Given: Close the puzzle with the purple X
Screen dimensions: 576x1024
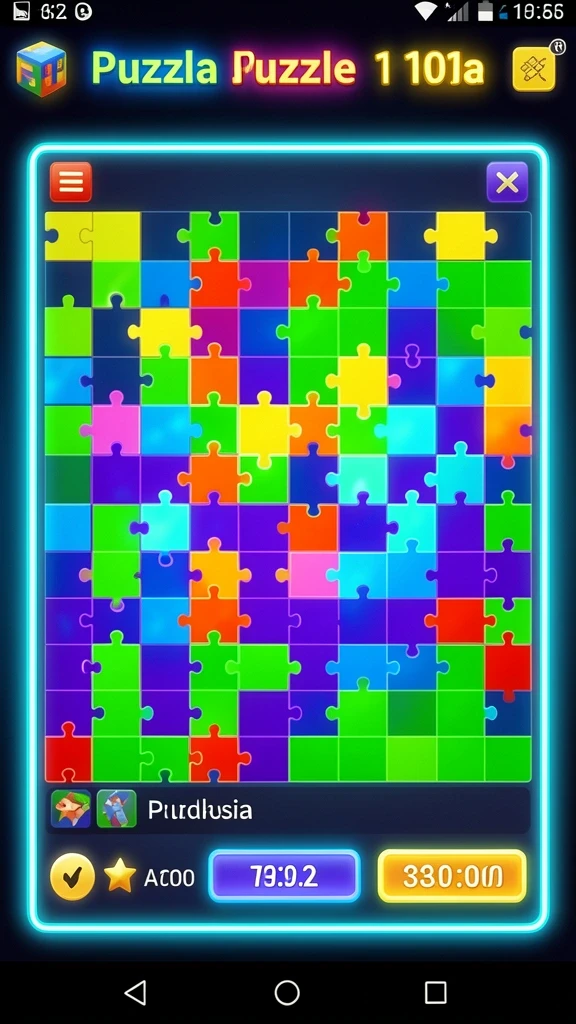Looking at the screenshot, I should tap(507, 182).
